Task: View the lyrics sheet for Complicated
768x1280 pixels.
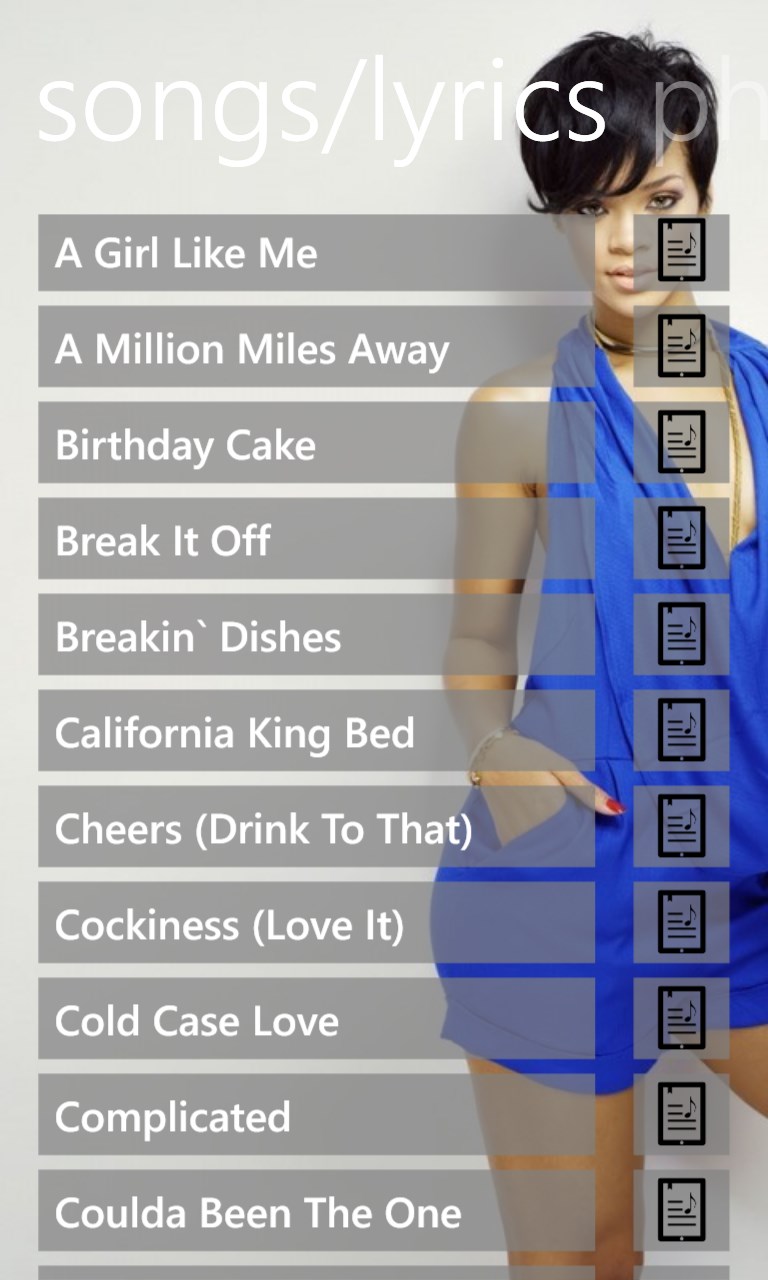Action: click(x=682, y=1116)
